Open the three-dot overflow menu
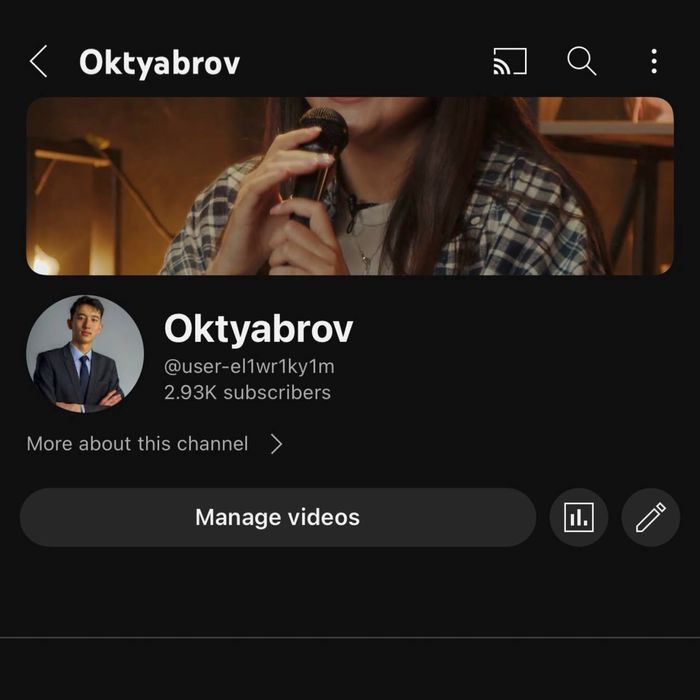Image resolution: width=700 pixels, height=700 pixels. (x=654, y=62)
